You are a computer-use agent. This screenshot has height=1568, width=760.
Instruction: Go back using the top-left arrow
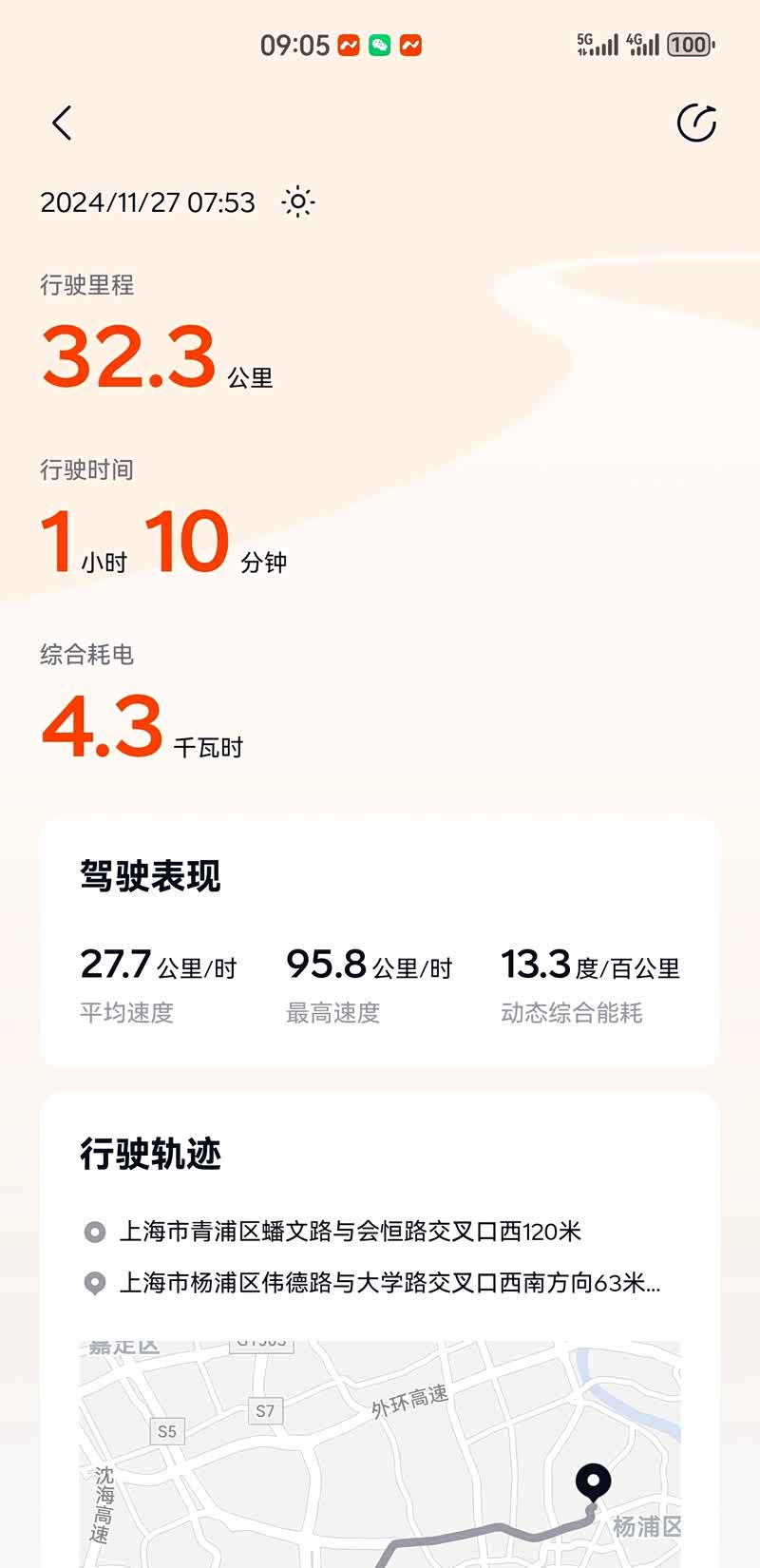point(62,124)
